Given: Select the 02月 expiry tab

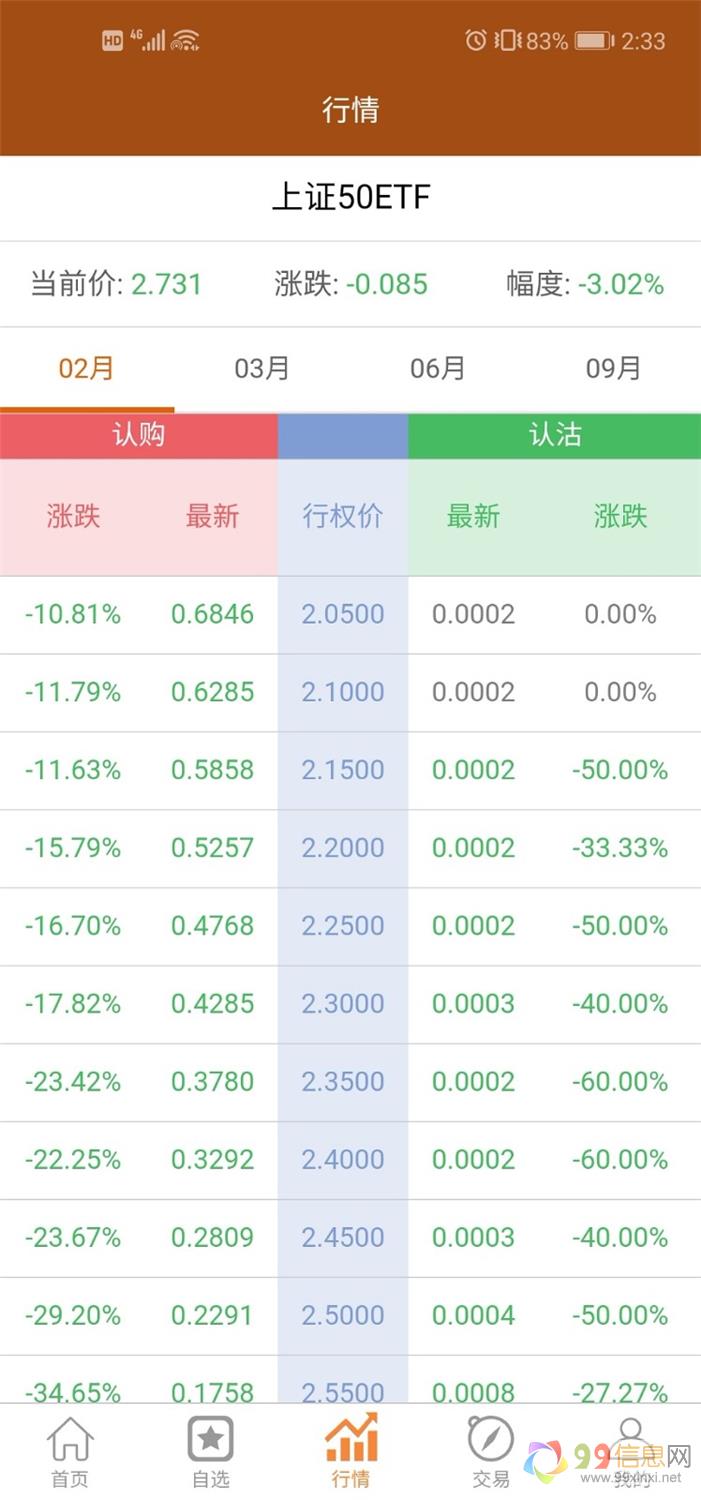Looking at the screenshot, I should pyautogui.click(x=87, y=369).
